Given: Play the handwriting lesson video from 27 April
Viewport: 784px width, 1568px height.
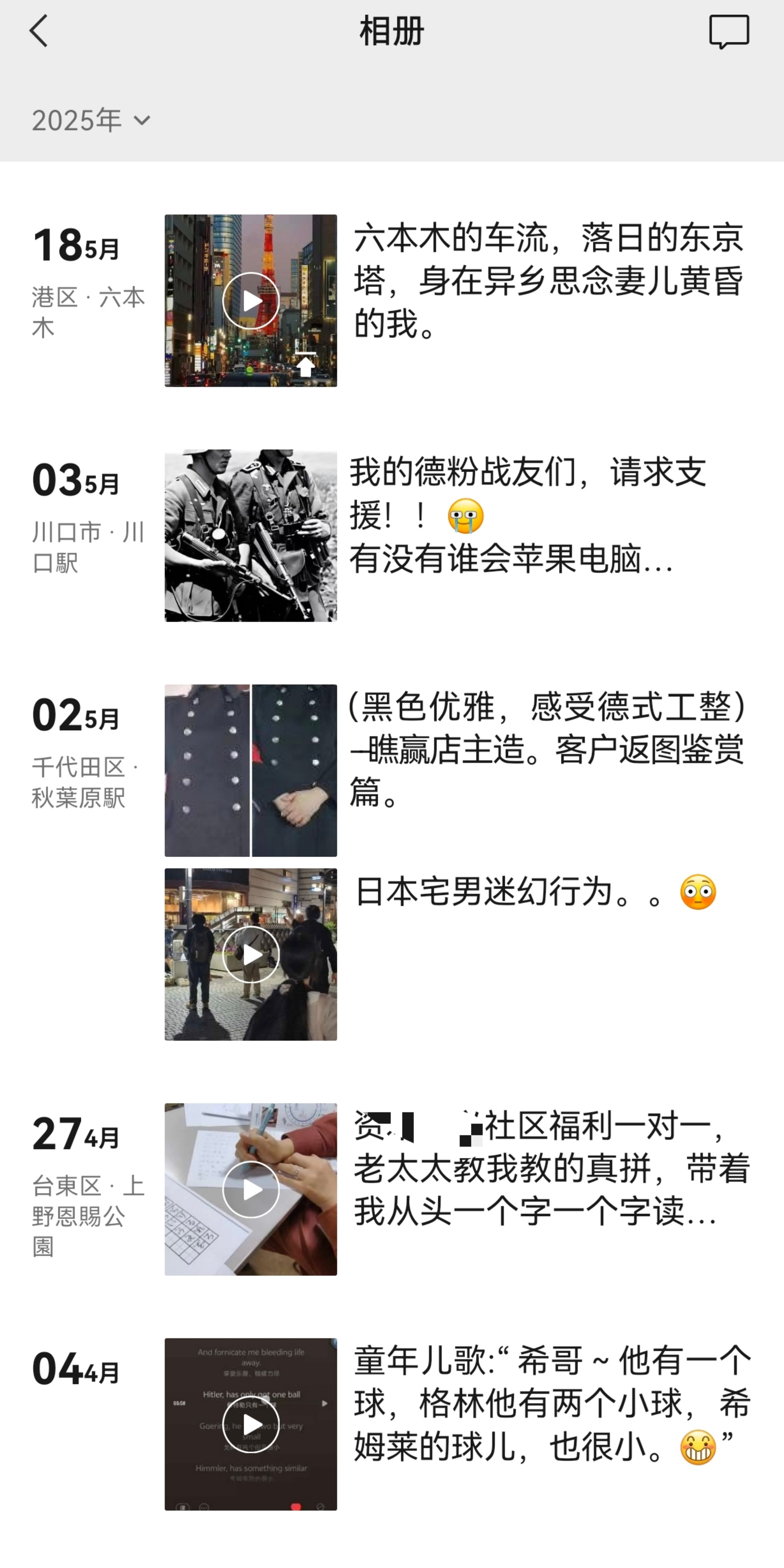Looking at the screenshot, I should click(x=250, y=1189).
